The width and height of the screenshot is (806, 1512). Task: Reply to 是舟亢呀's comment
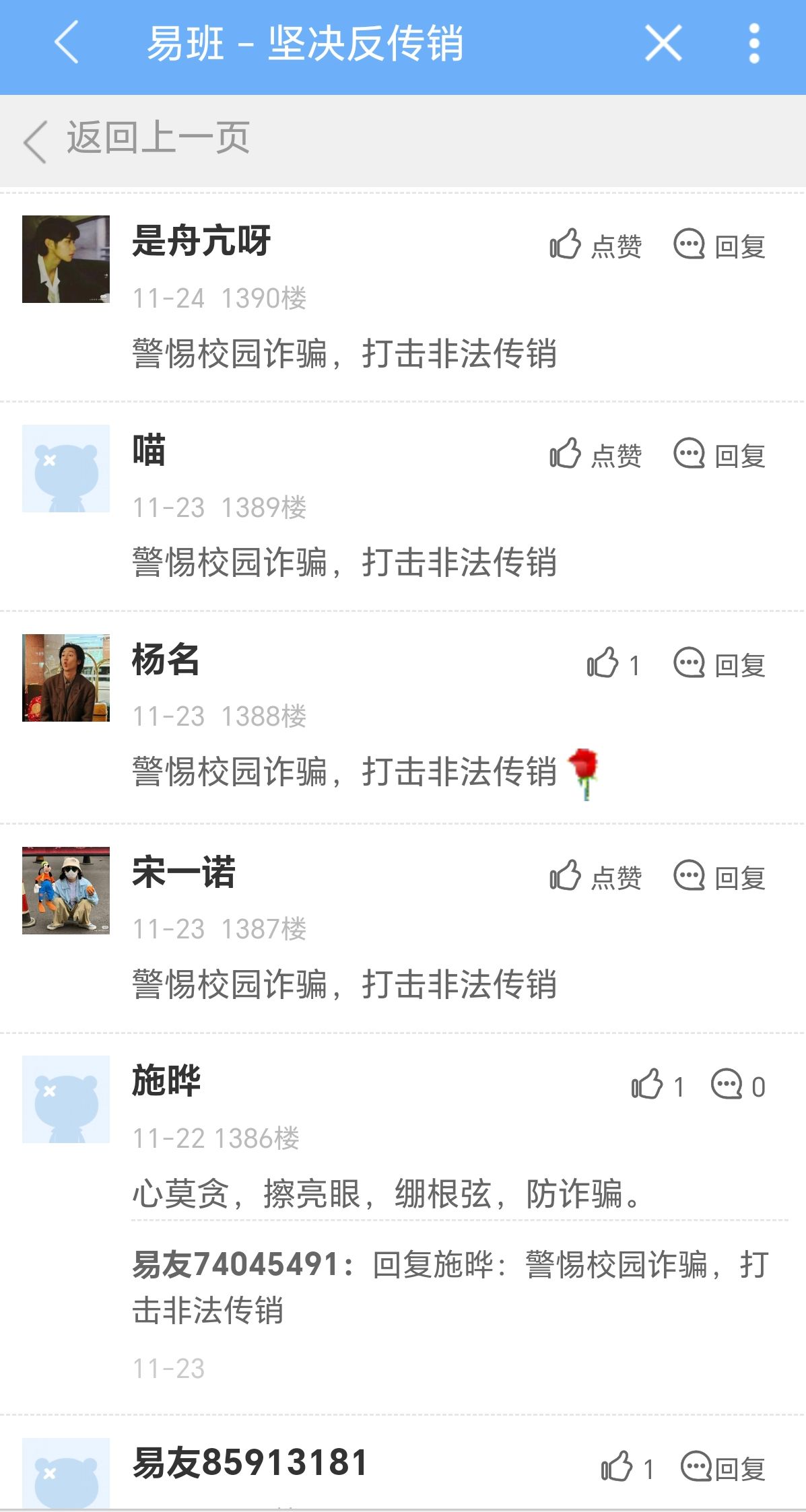[719, 245]
